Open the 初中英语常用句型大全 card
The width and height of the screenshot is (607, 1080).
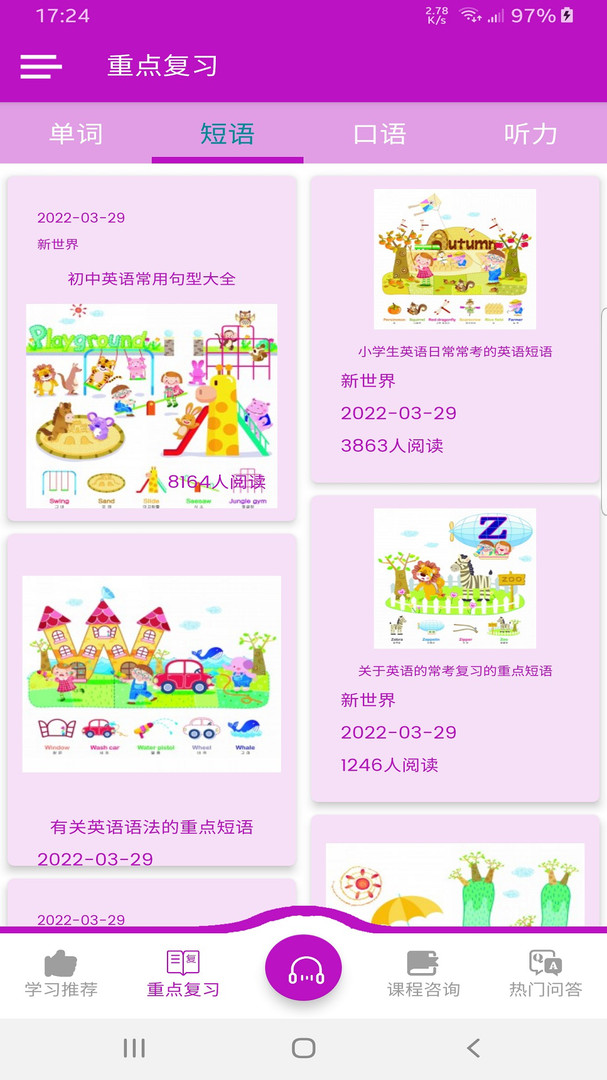[x=152, y=350]
